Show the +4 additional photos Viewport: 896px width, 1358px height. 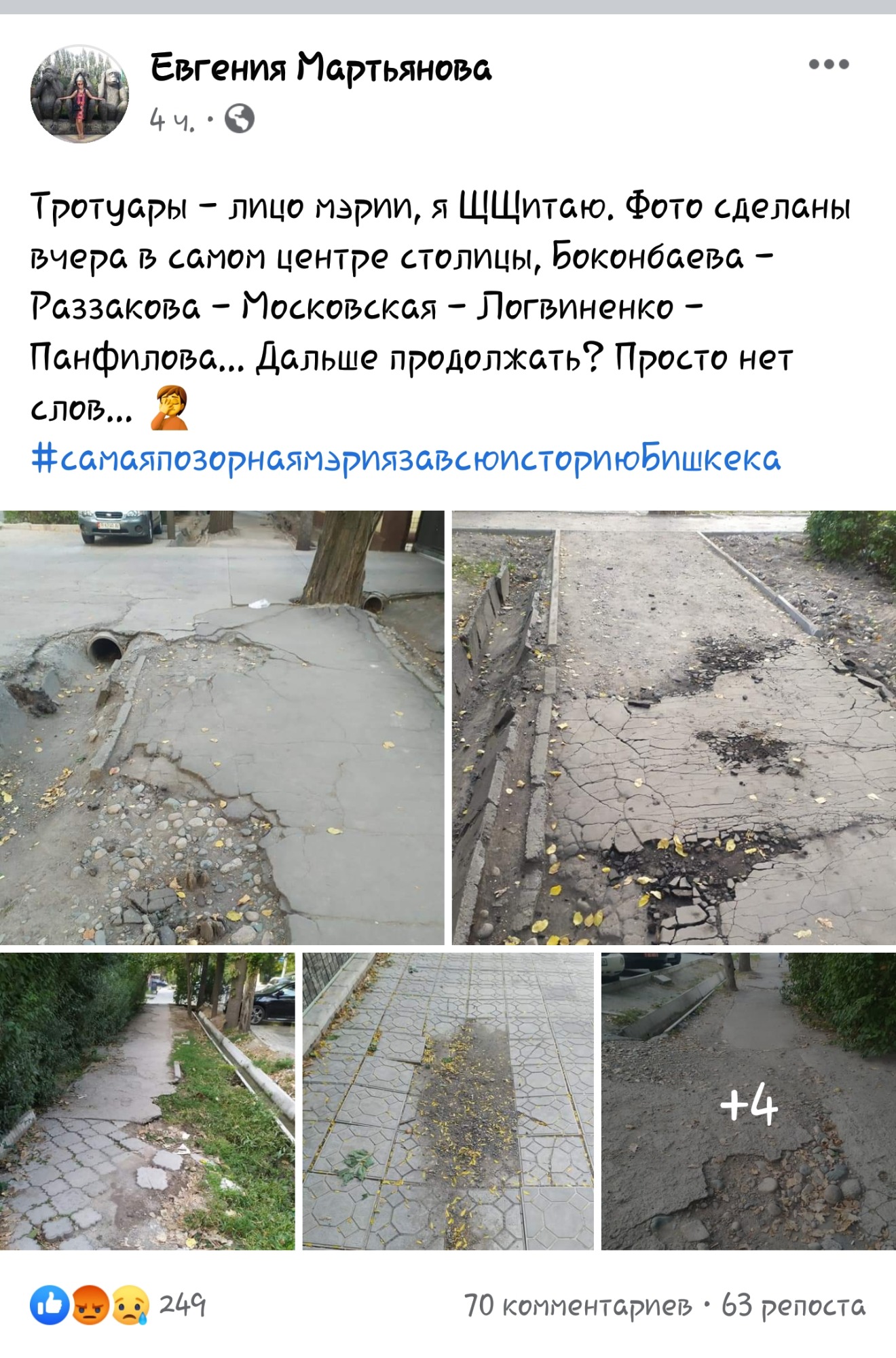pyautogui.click(x=749, y=1101)
